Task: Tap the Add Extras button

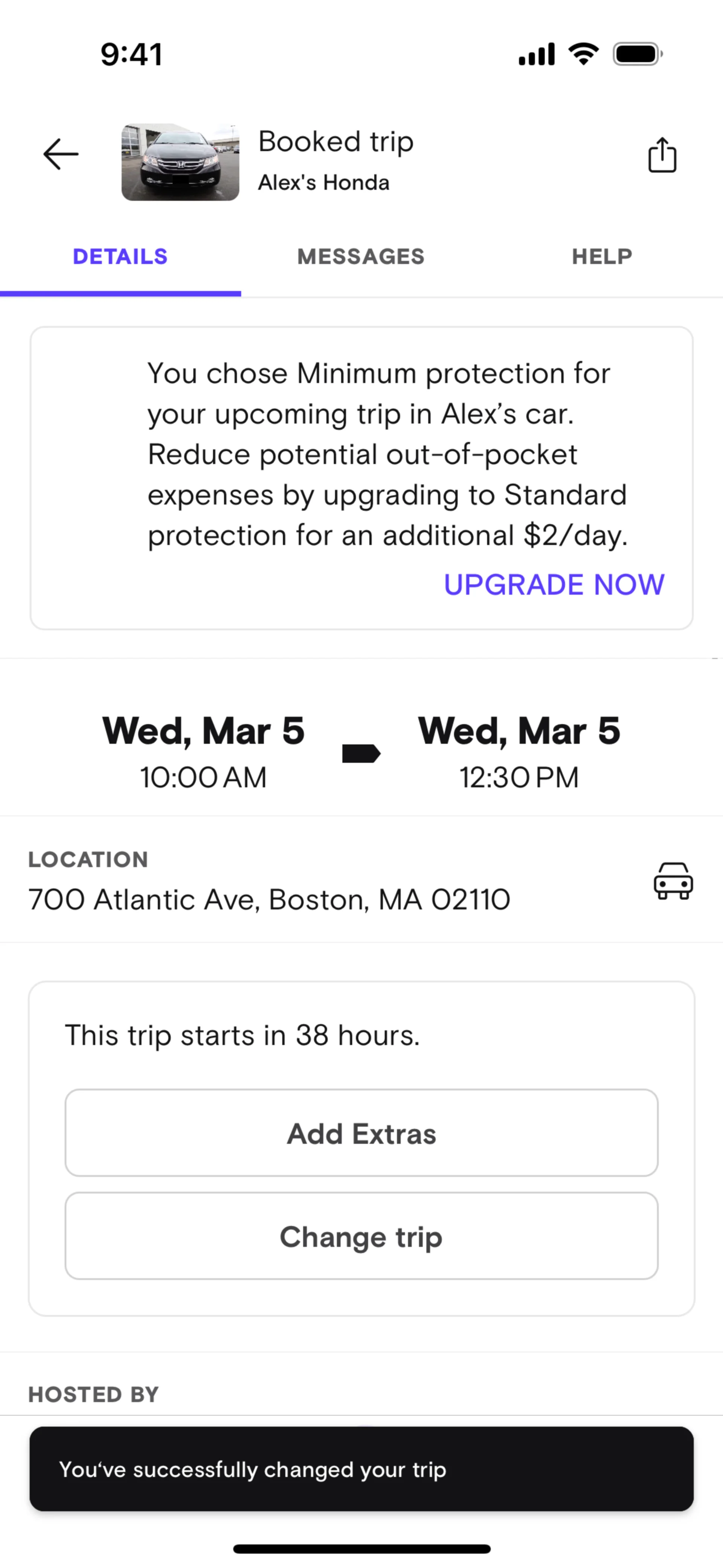Action: pos(361,1133)
